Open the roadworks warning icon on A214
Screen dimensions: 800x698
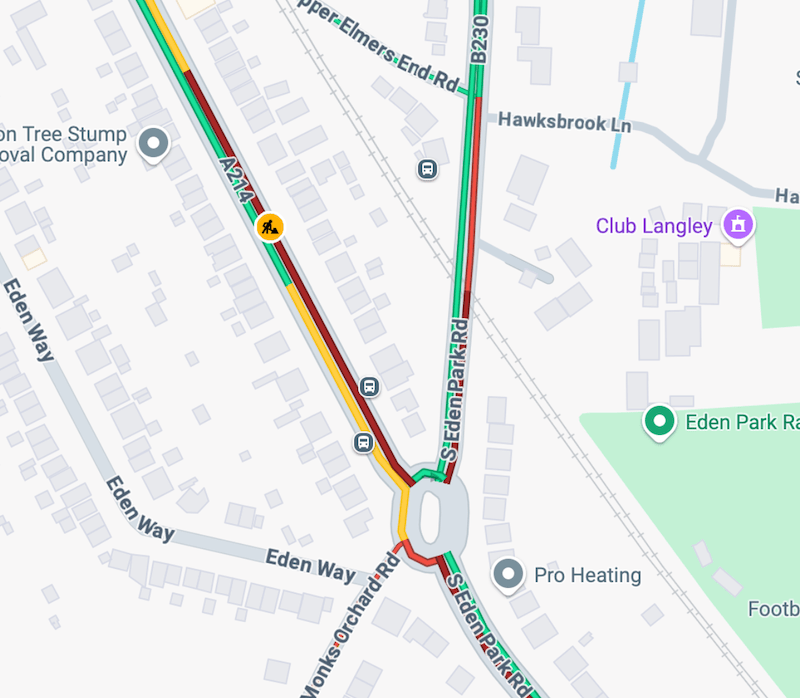coord(269,227)
